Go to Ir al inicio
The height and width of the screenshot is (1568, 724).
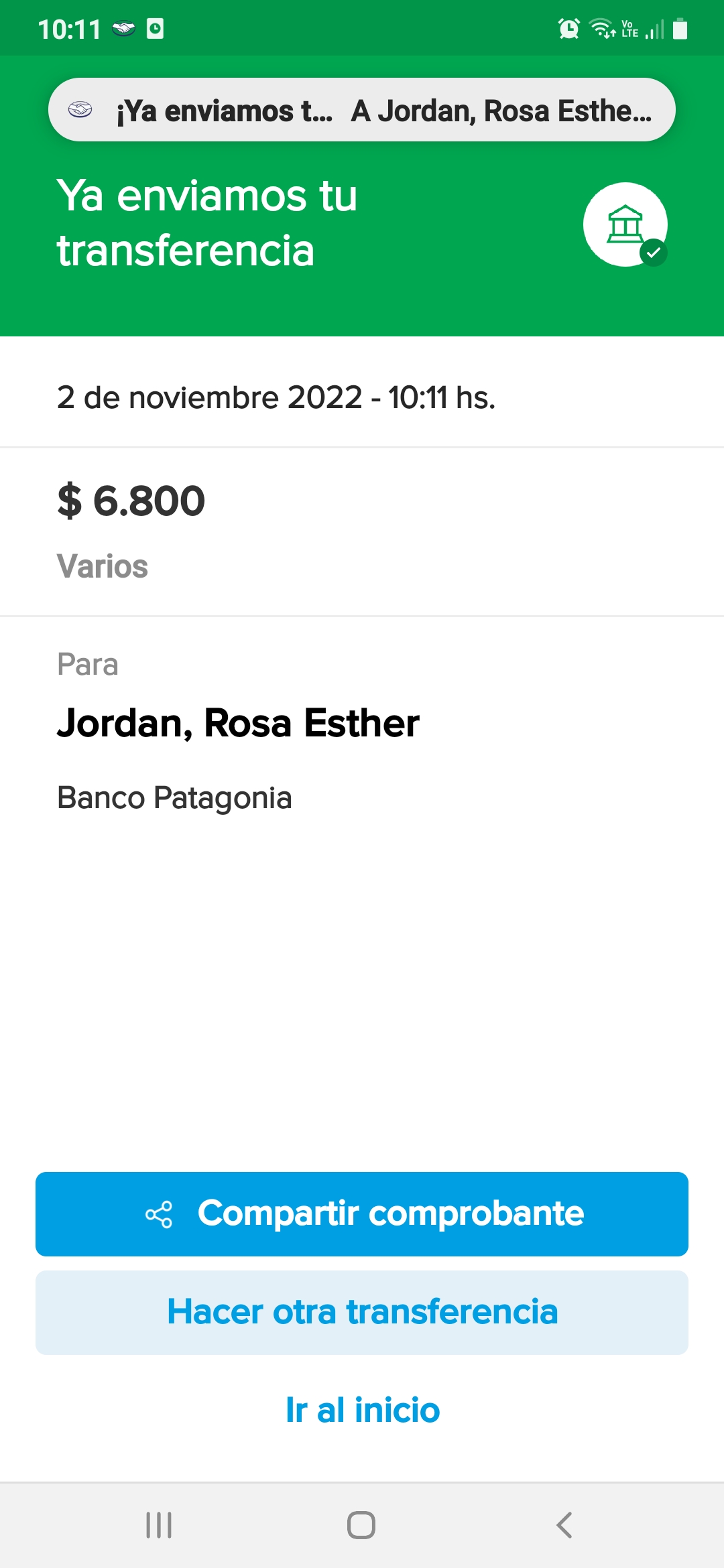362,1410
